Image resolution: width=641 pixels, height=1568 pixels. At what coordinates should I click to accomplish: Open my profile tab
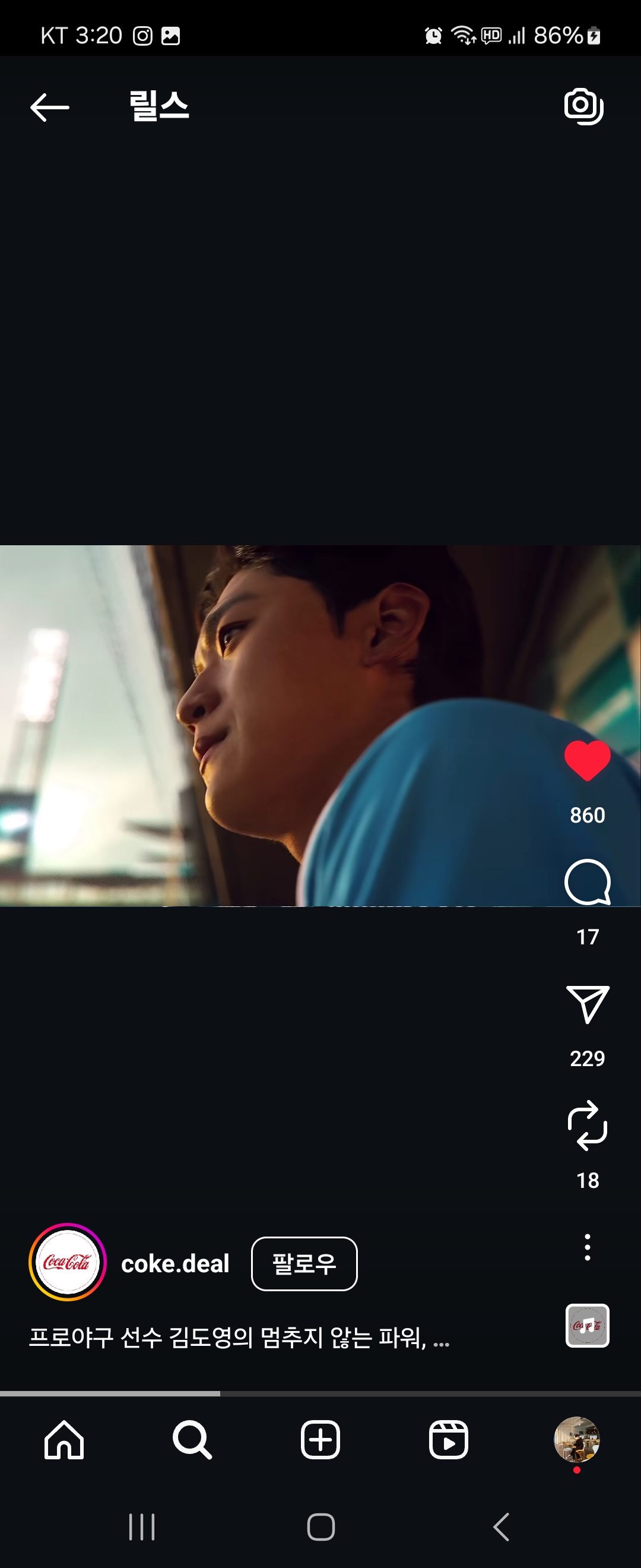[x=576, y=1440]
